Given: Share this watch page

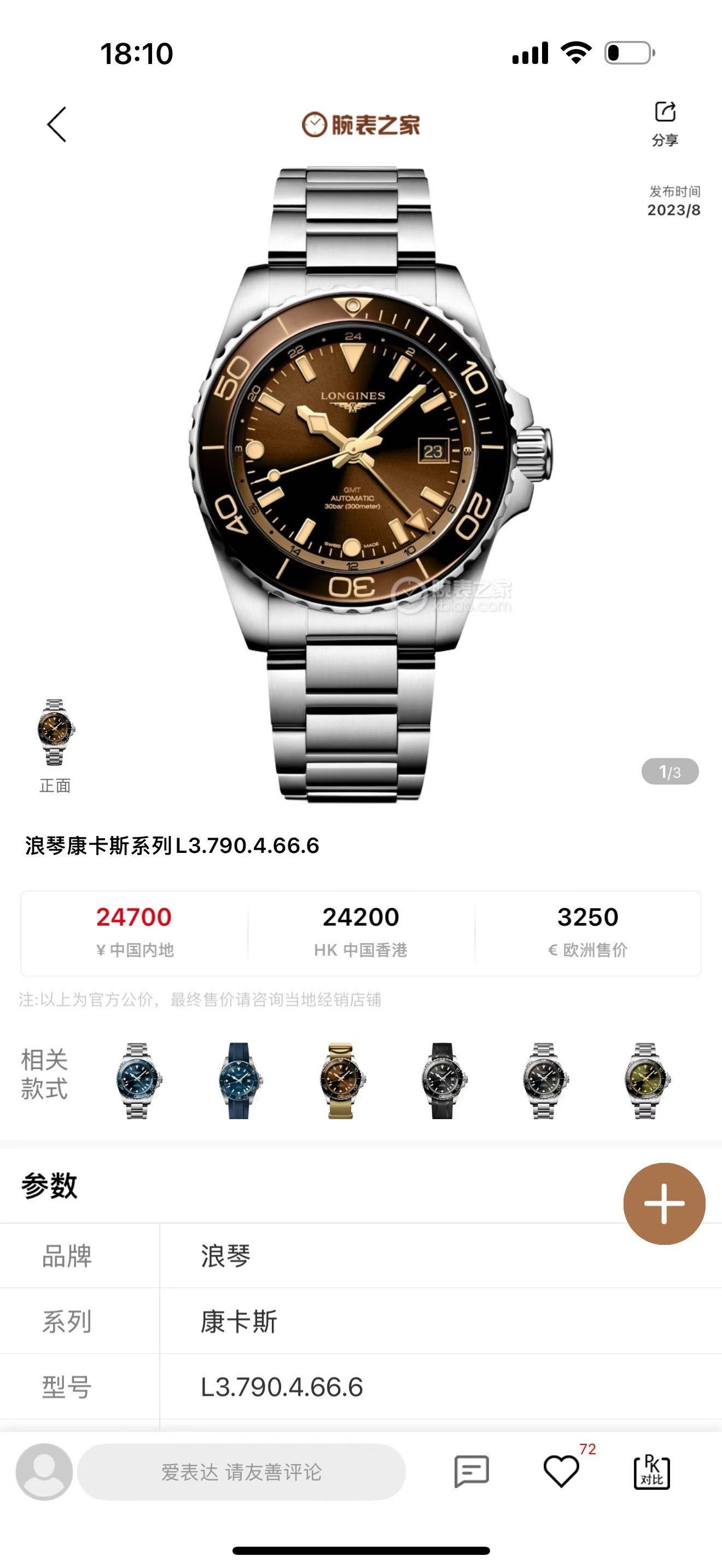Looking at the screenshot, I should click(665, 122).
